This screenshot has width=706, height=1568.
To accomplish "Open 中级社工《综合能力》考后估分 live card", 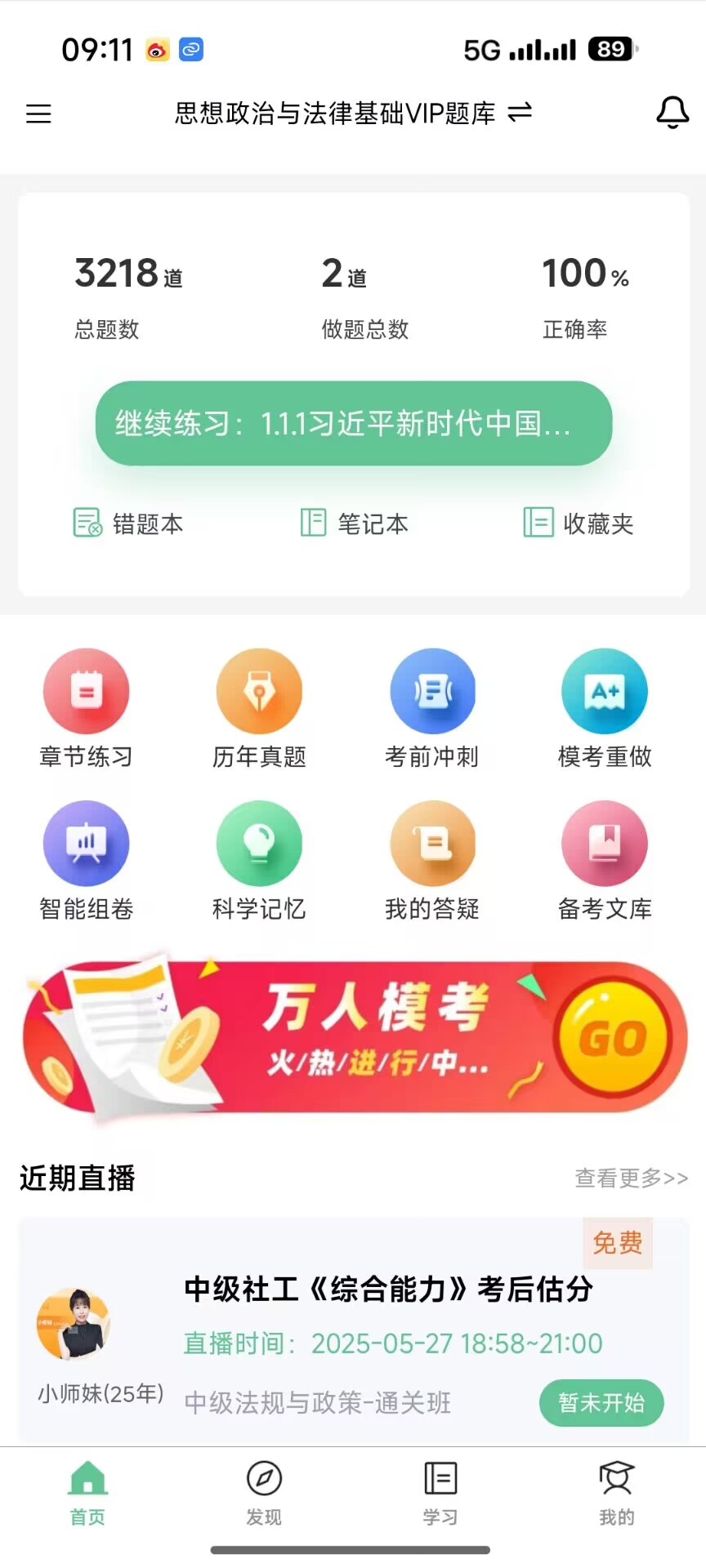I will 387,1290.
